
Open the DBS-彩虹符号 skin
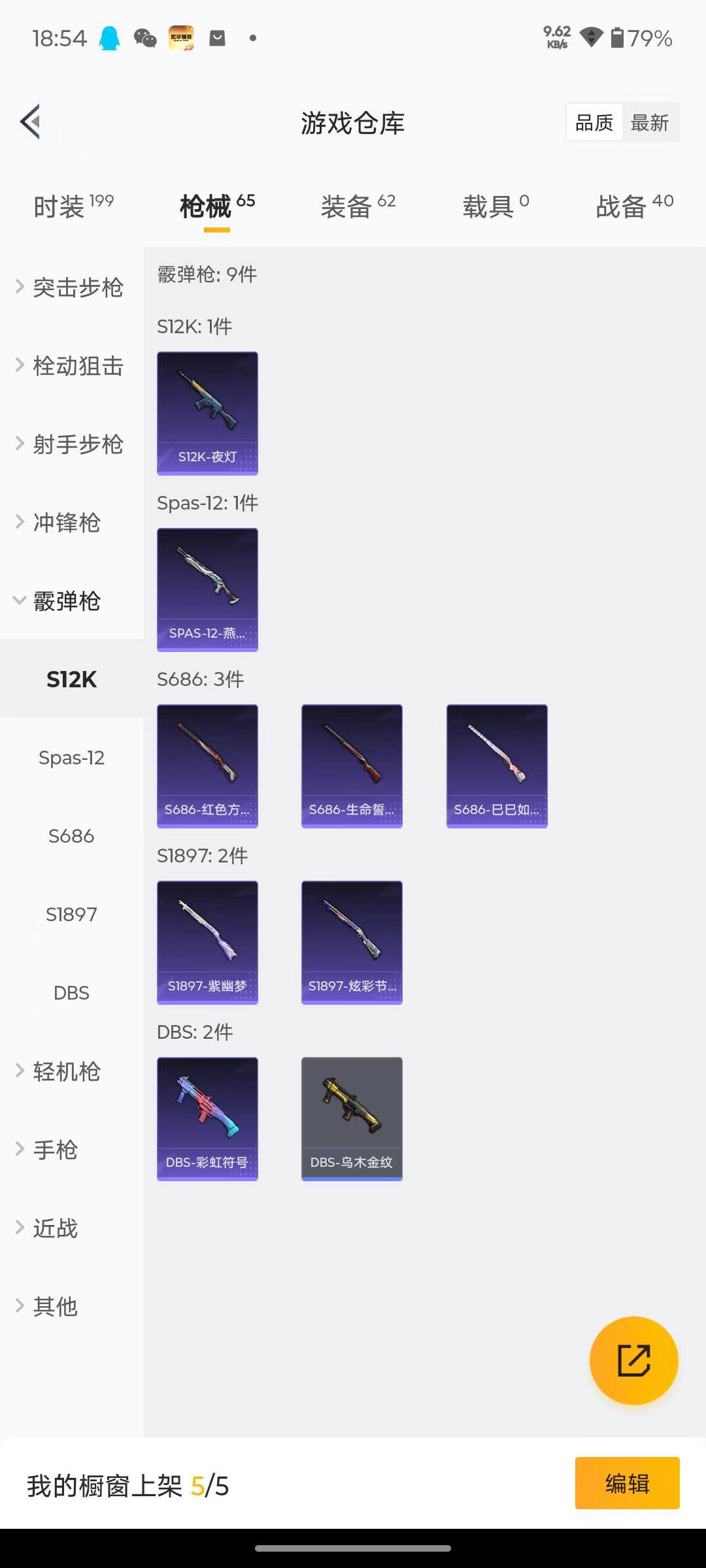[207, 1119]
